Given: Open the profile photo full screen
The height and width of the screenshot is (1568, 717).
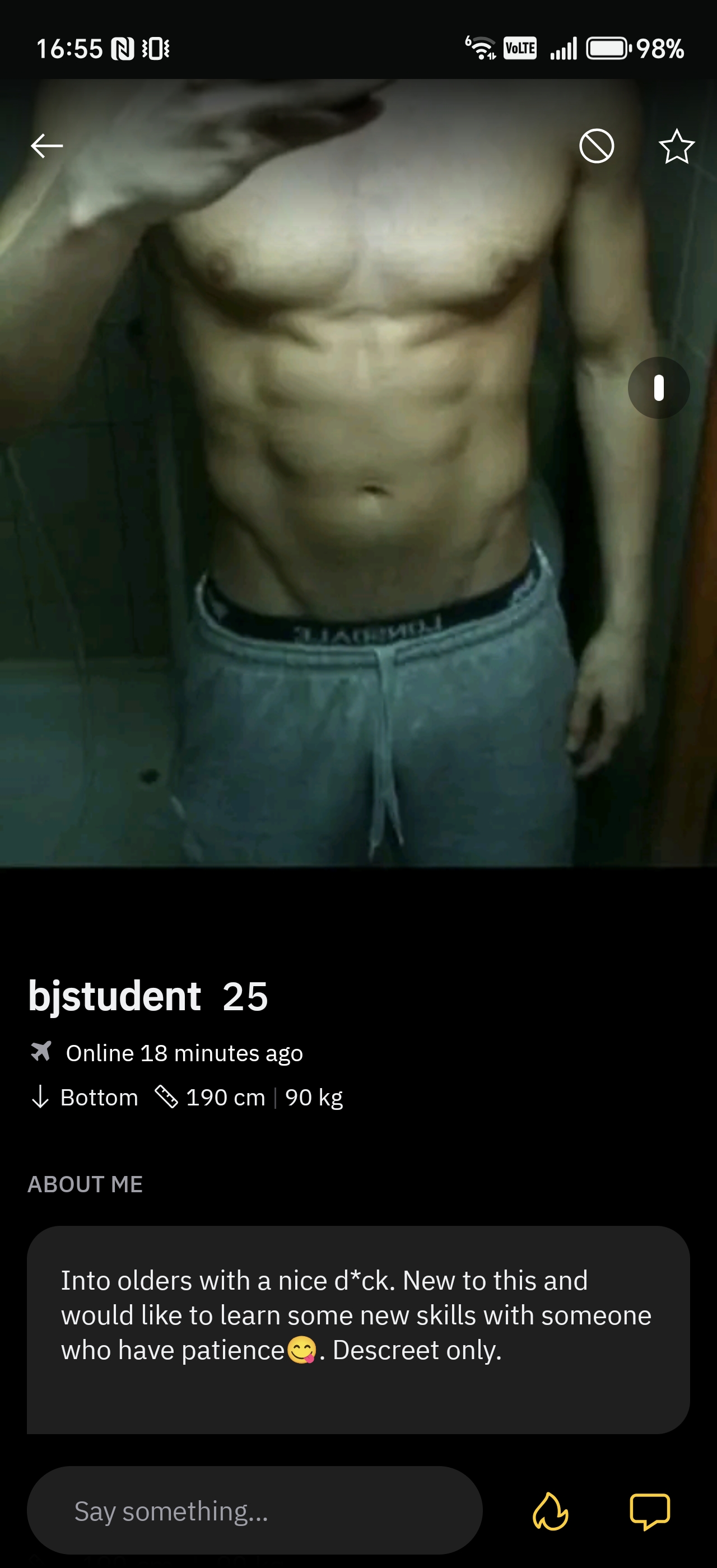Looking at the screenshot, I should pos(358,472).
